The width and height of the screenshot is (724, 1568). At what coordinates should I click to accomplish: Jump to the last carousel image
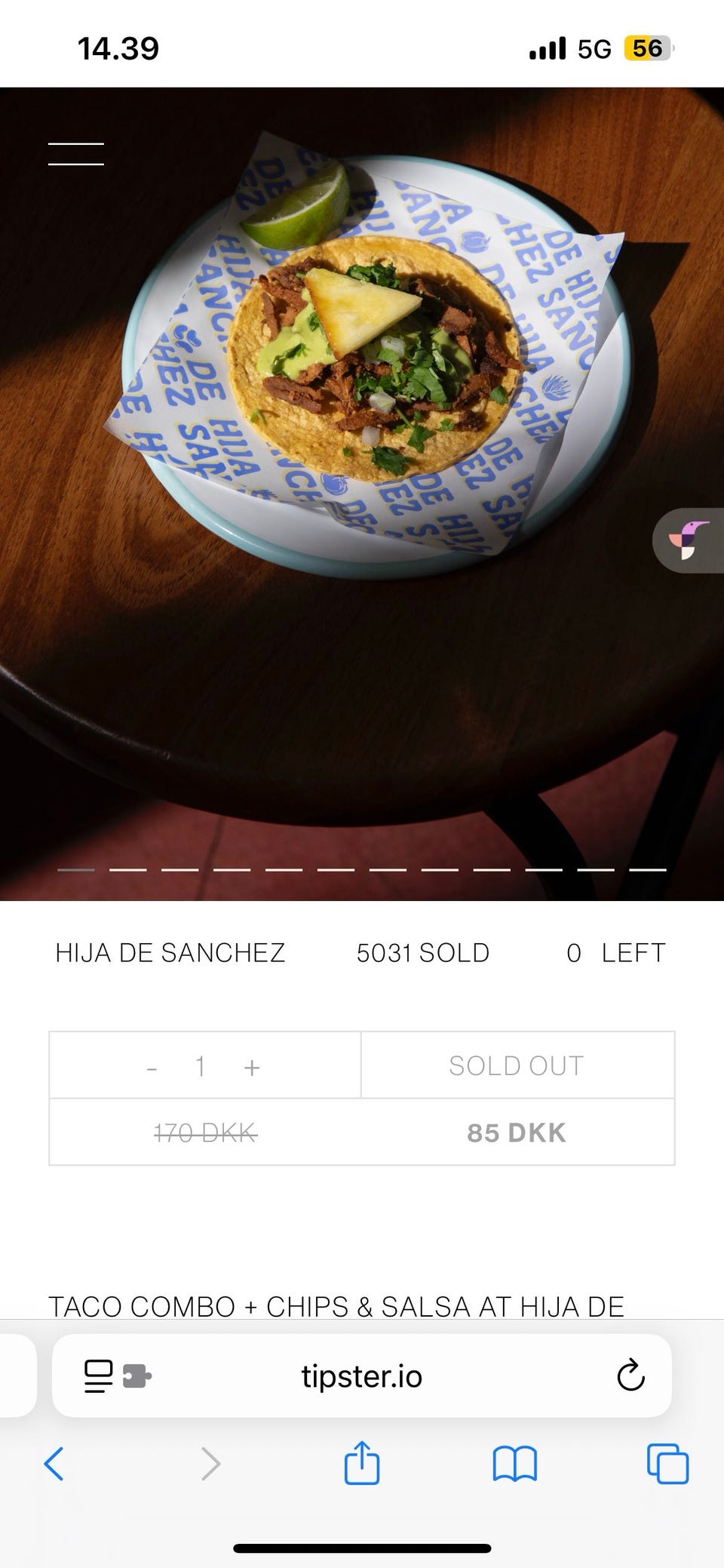tap(648, 869)
